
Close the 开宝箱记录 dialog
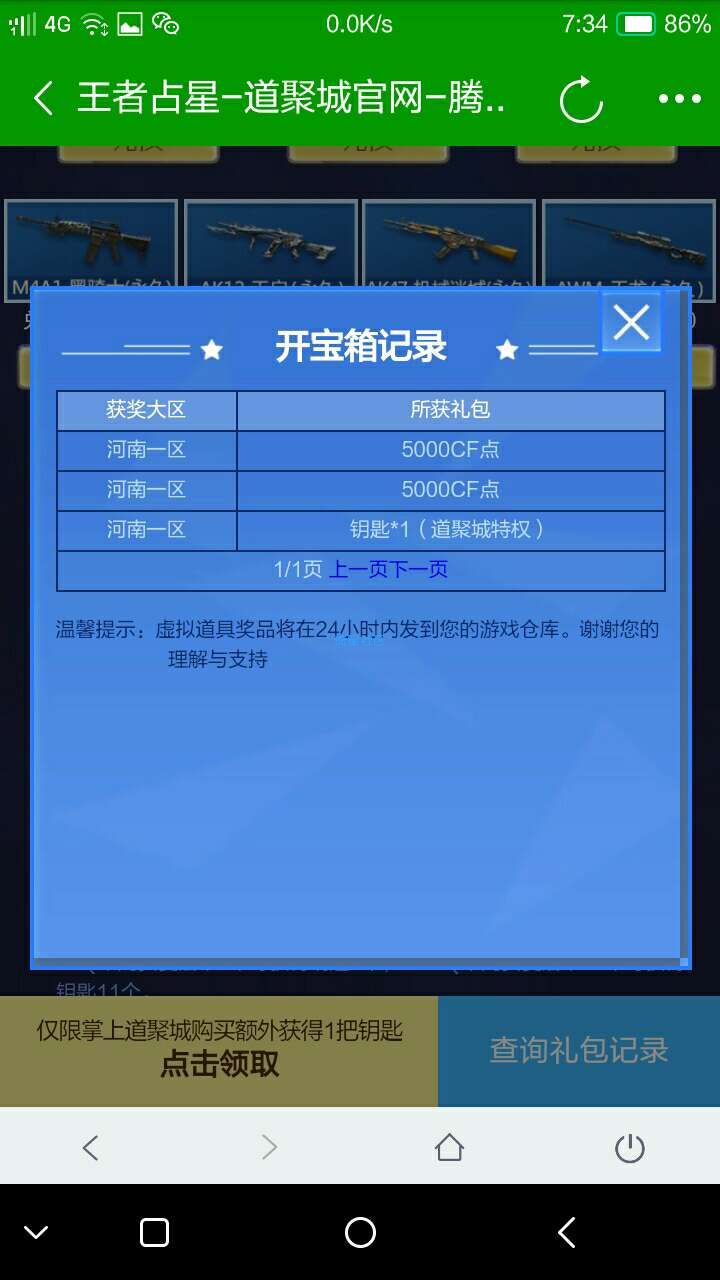coord(631,323)
